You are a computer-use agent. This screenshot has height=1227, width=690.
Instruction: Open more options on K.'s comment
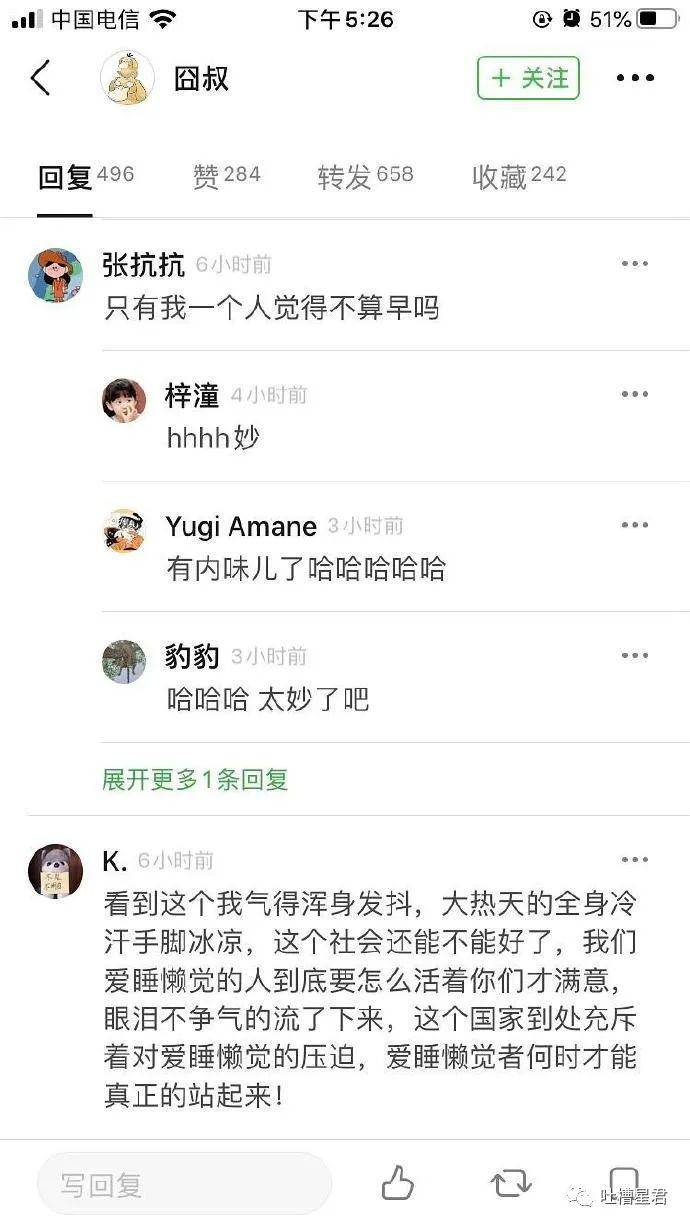(x=635, y=860)
